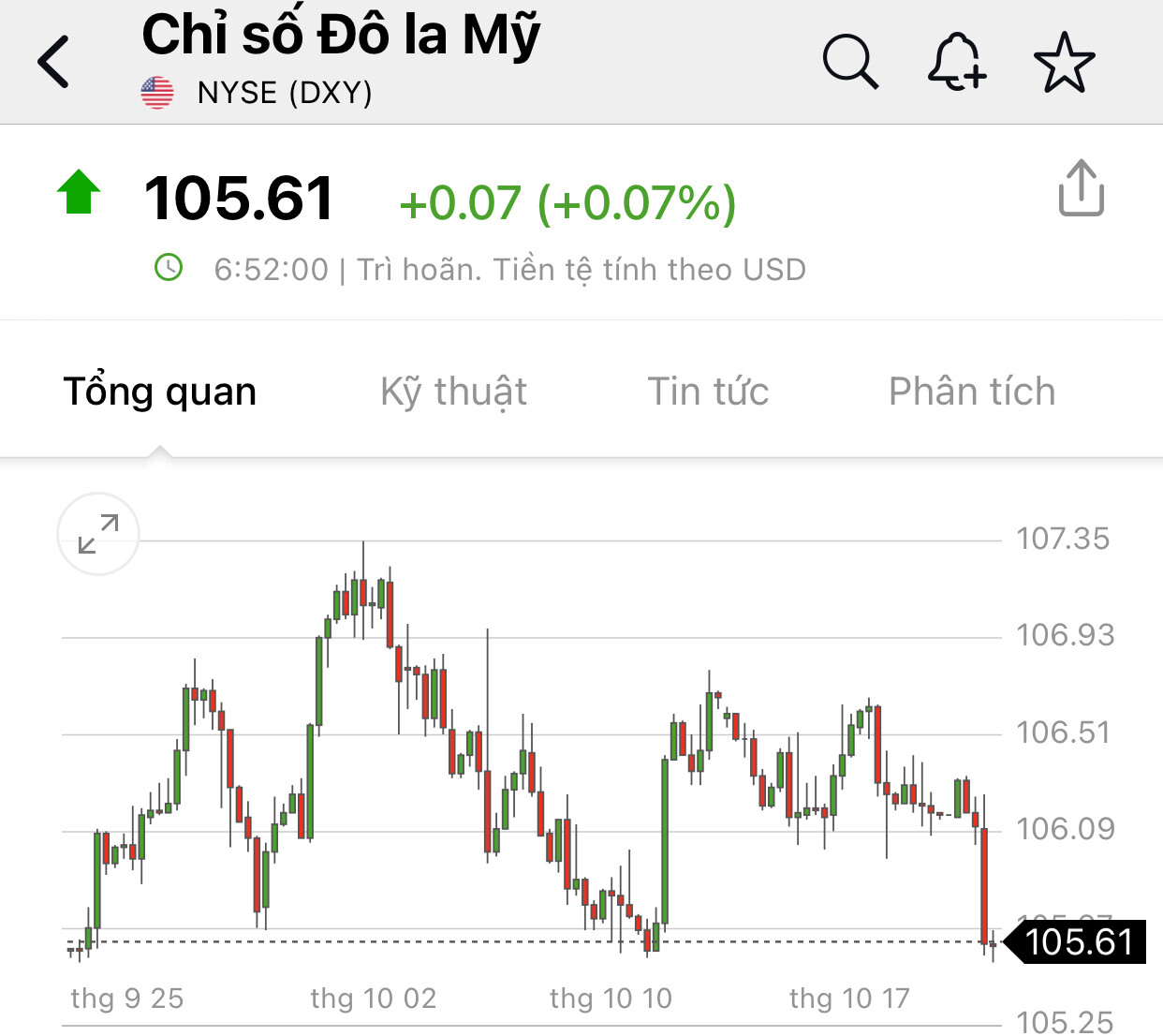Create a price alert with the bell icon
The width and height of the screenshot is (1163, 1036).
click(956, 62)
